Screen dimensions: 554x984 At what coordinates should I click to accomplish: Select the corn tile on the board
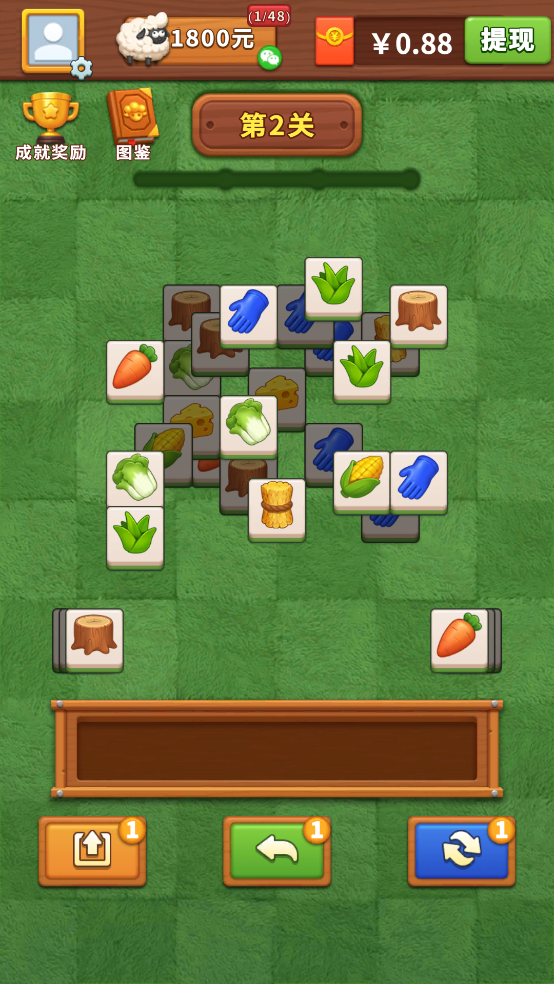tap(361, 482)
